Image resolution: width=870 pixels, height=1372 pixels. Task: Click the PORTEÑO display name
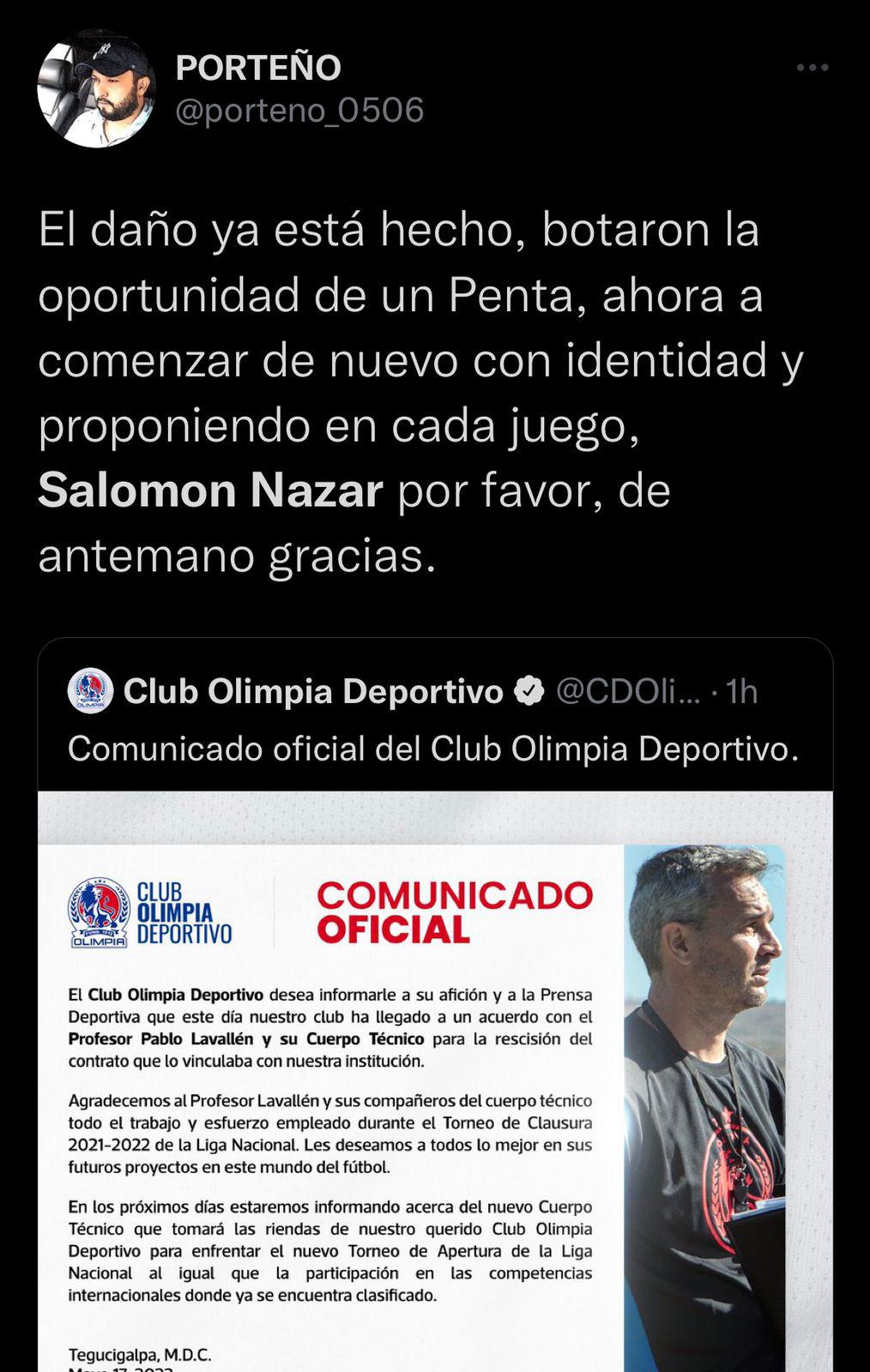click(x=256, y=66)
